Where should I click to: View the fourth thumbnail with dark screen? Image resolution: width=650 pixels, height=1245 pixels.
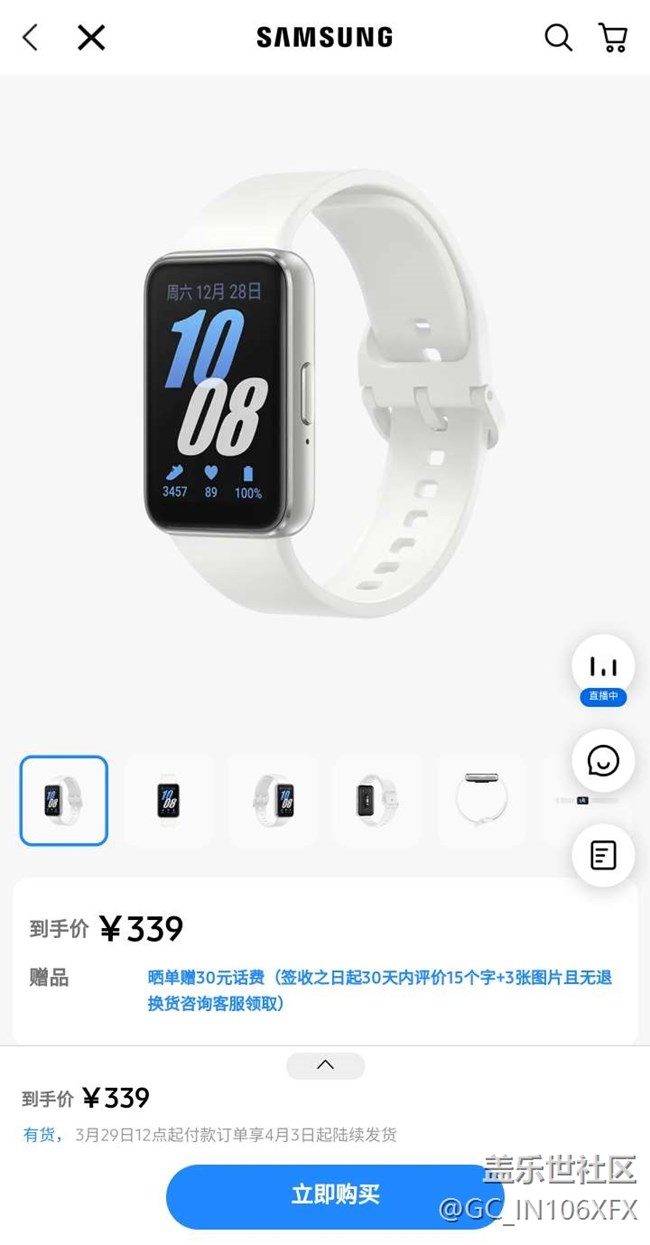click(377, 800)
